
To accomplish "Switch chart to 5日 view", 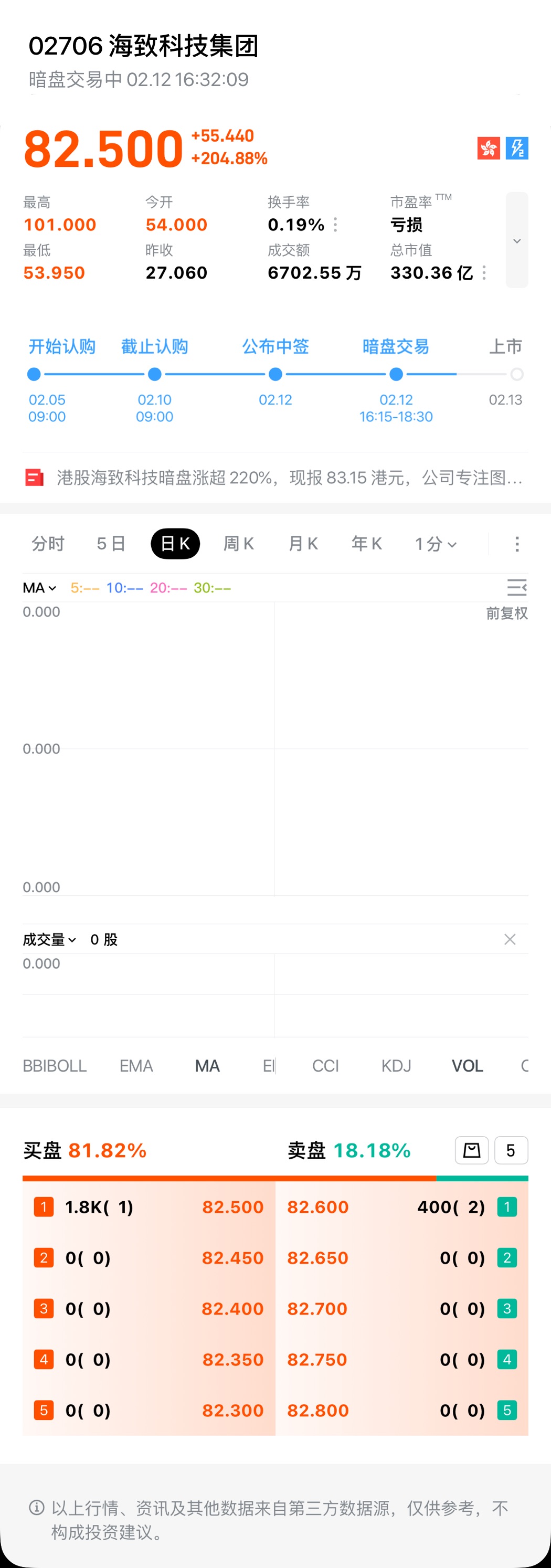I will (x=111, y=544).
